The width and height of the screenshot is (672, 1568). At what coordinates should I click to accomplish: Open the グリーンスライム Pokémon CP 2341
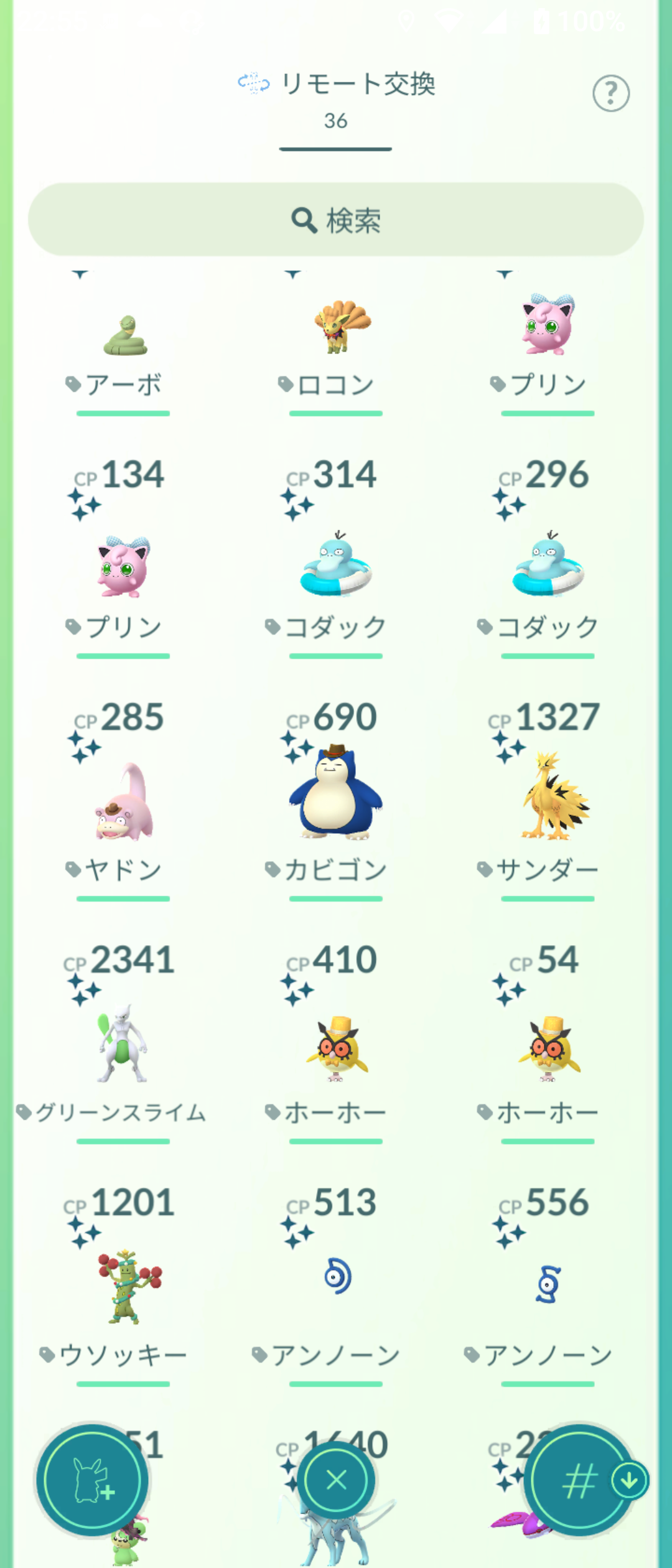point(123,1042)
